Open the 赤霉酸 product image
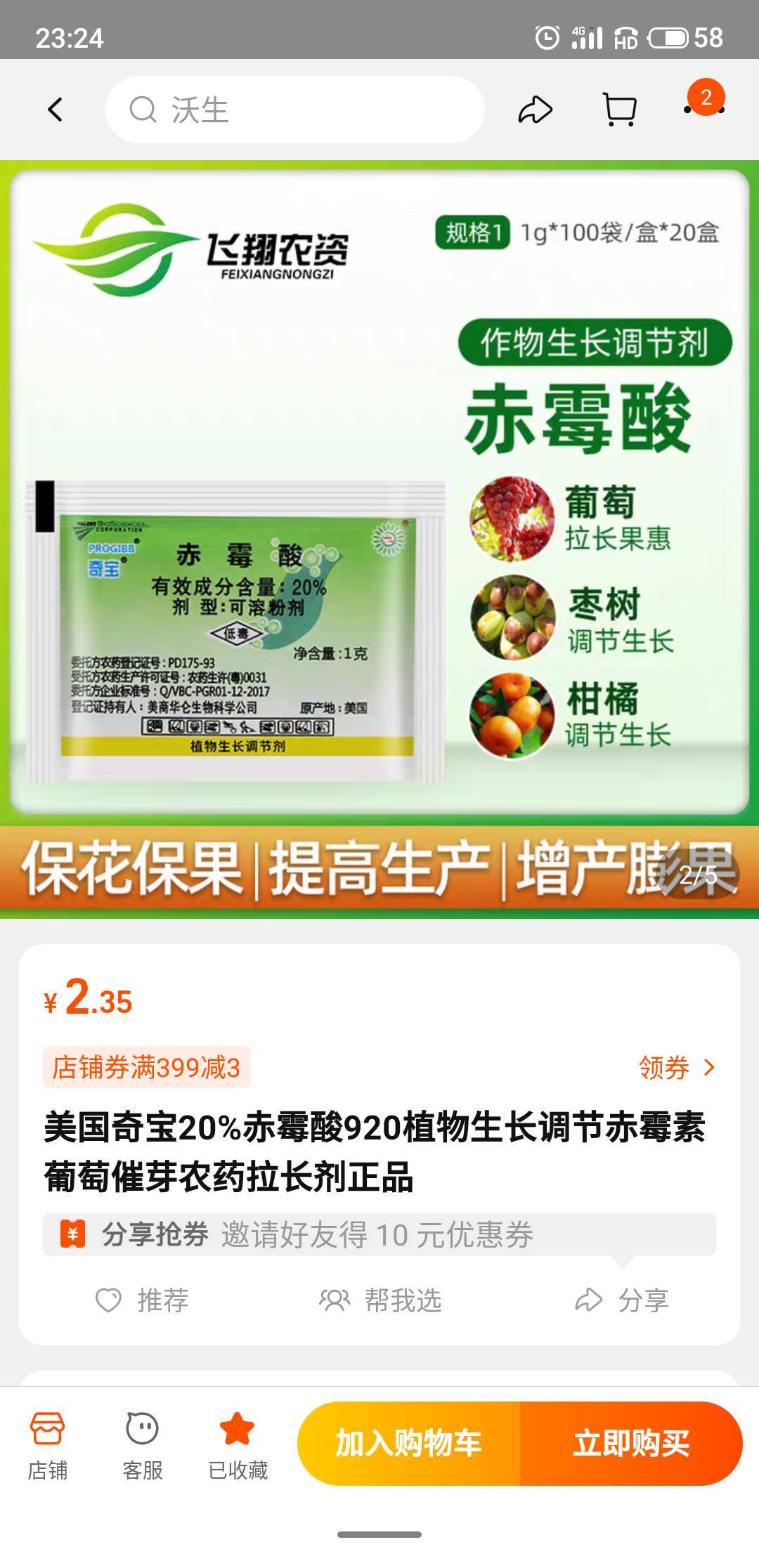Viewport: 759px width, 1568px height. 379,540
